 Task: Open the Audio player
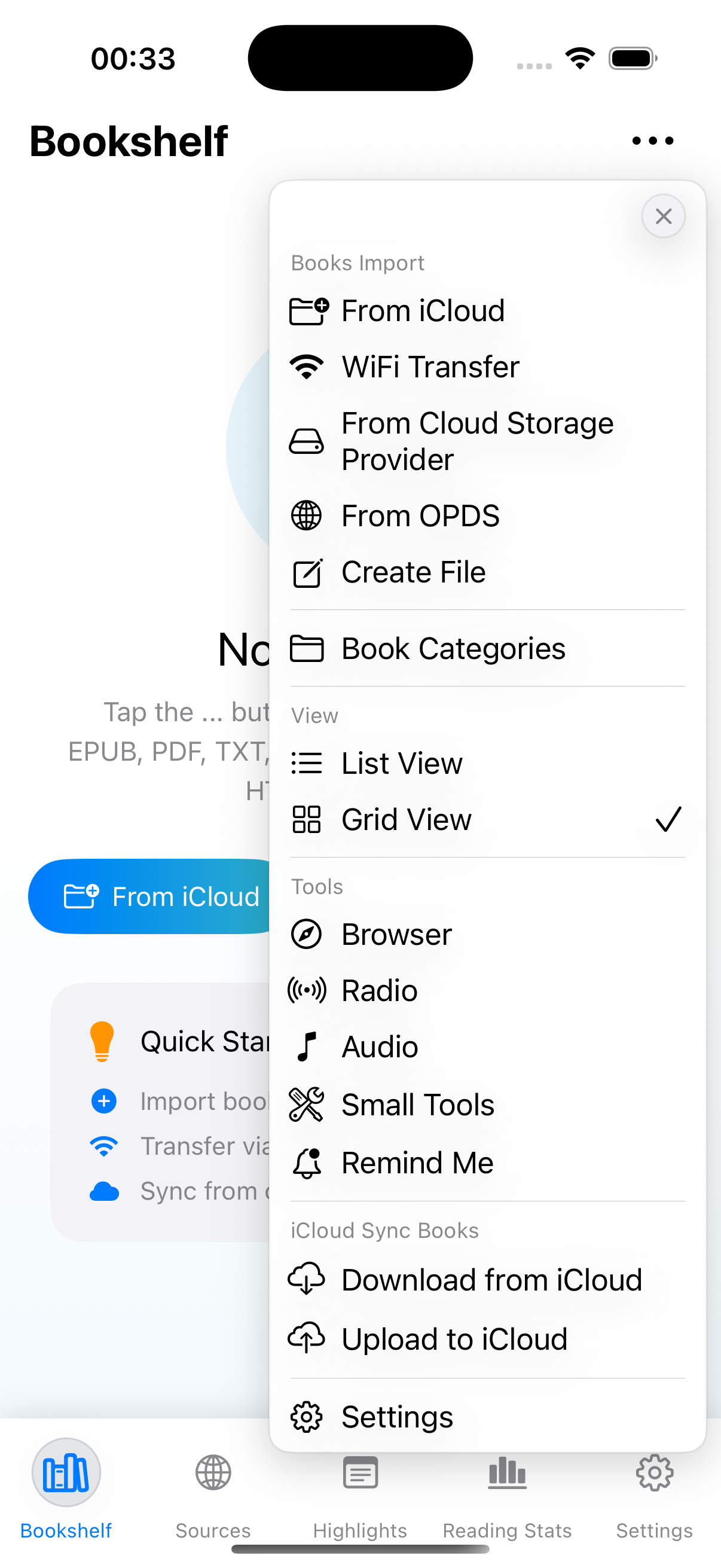380,1047
